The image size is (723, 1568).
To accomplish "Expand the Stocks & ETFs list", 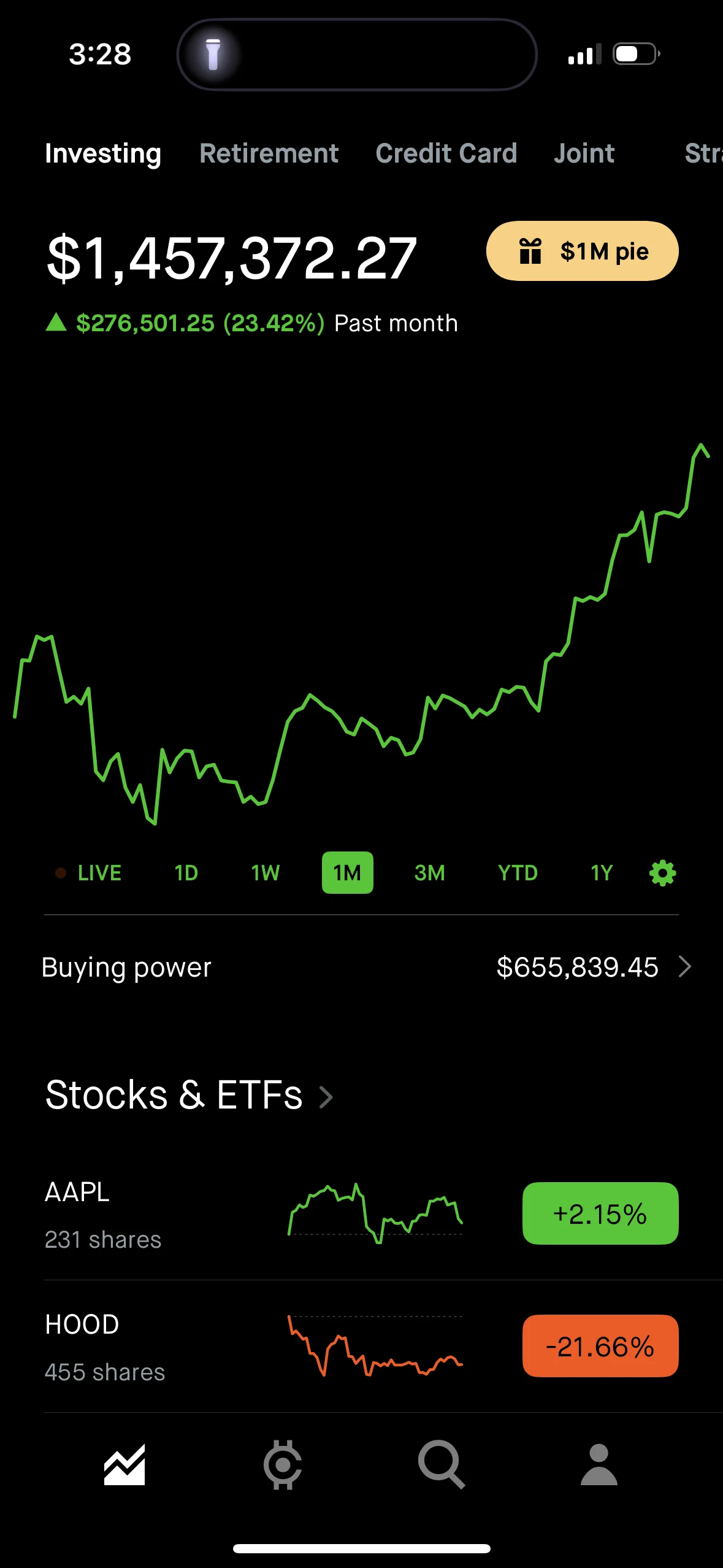I will pyautogui.click(x=189, y=1095).
